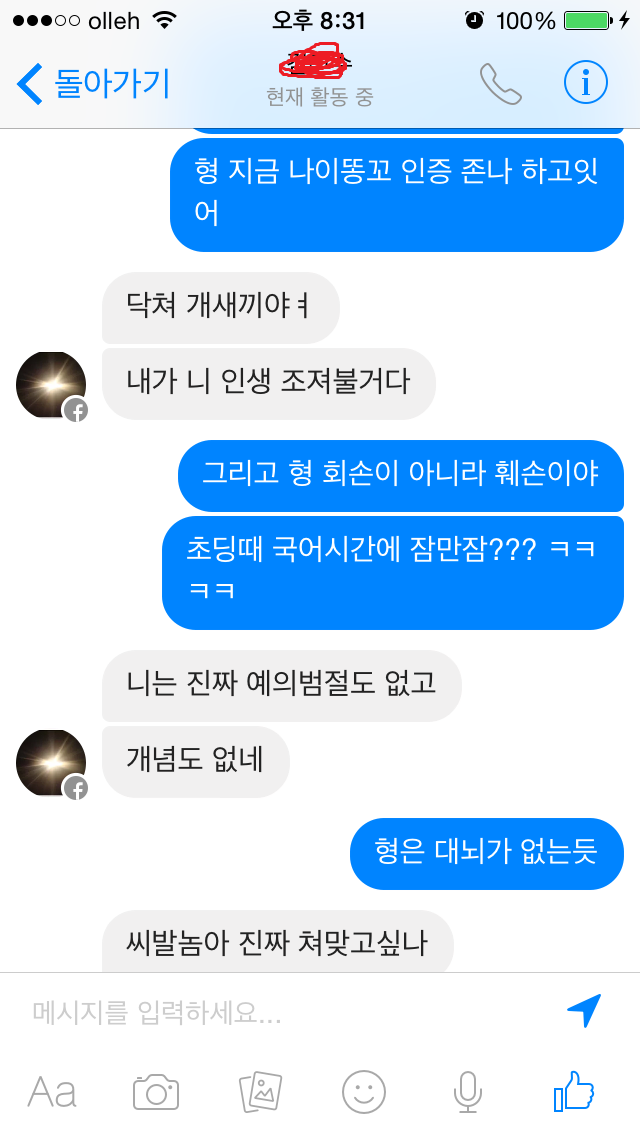This screenshot has width=640, height=1136.
Task: Record a voice message
Action: (x=467, y=1091)
